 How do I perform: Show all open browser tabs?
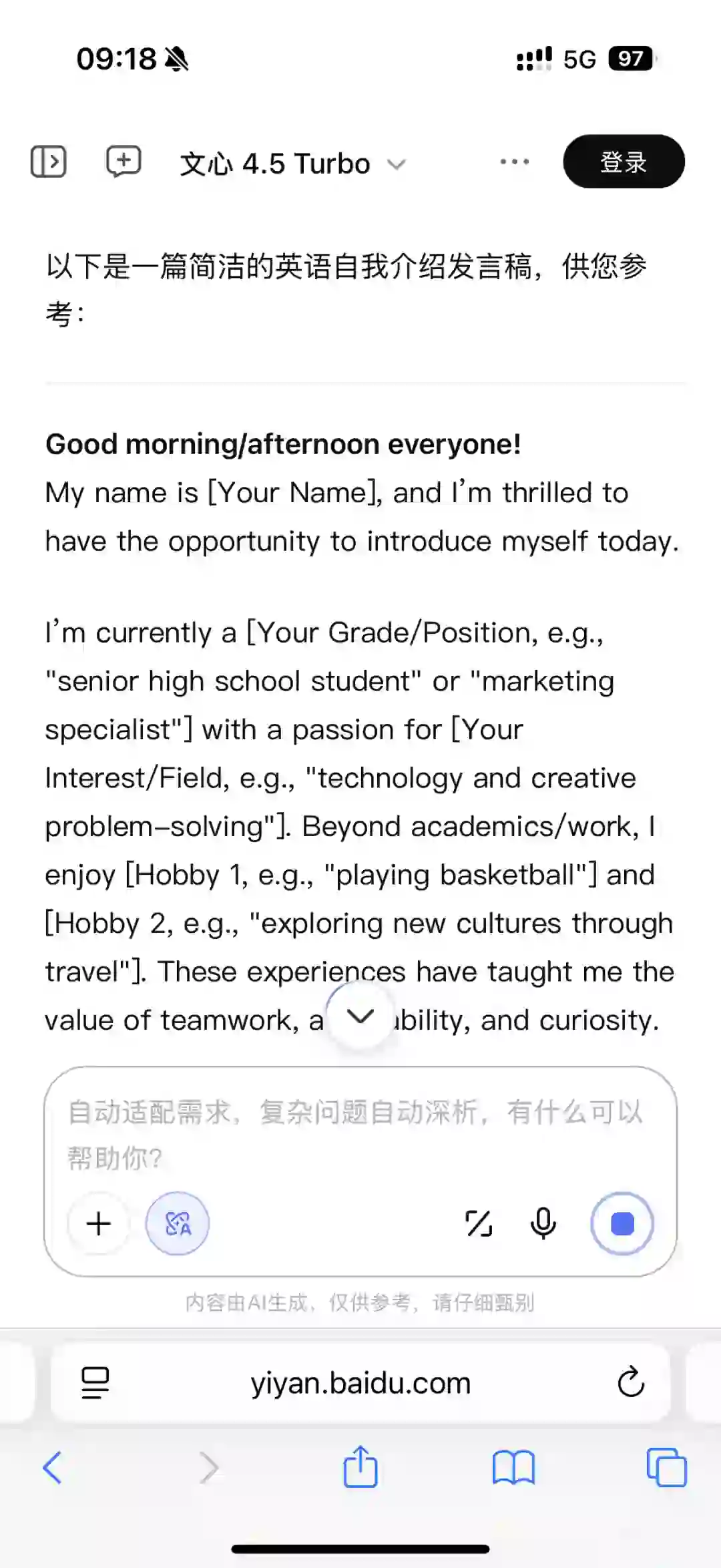[x=666, y=1468]
